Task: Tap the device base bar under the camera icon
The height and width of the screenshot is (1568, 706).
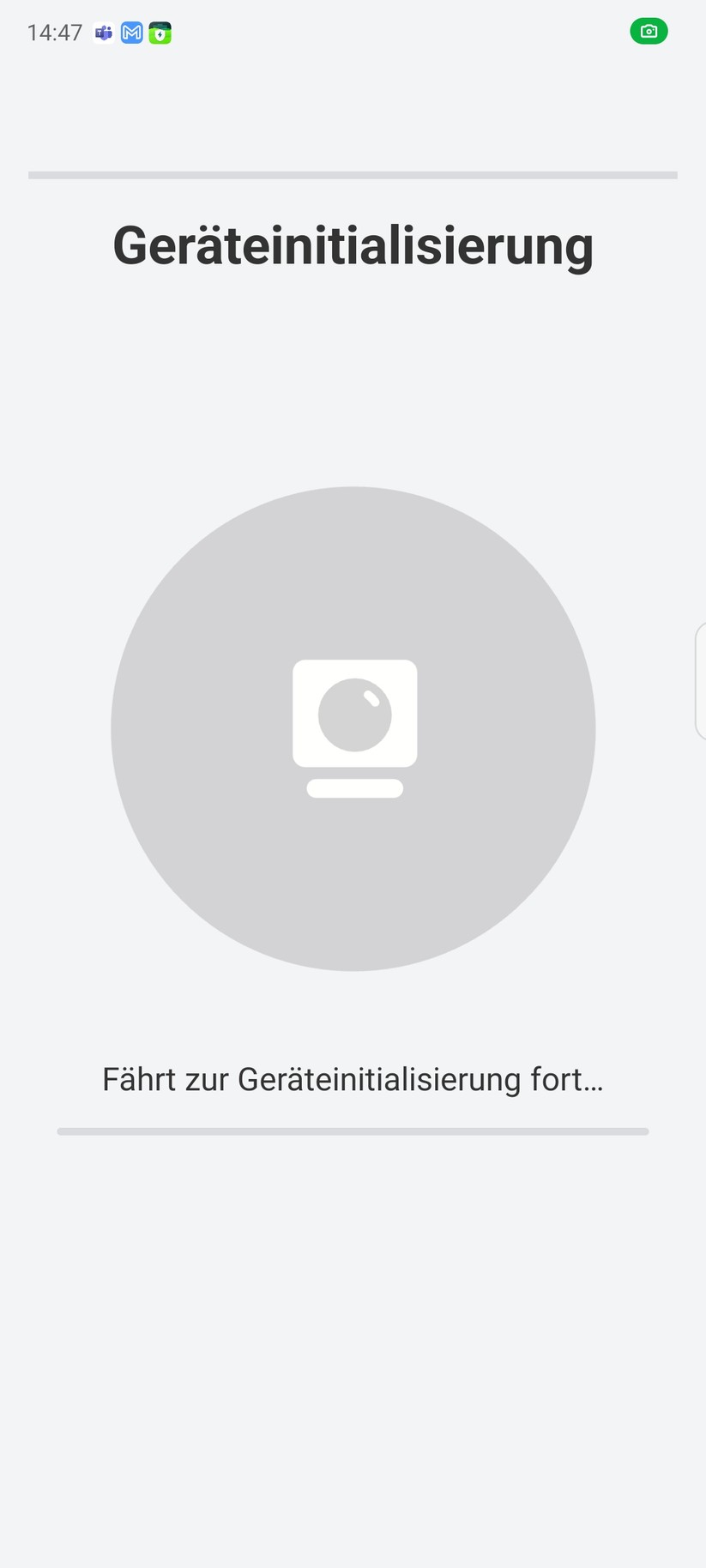Action: click(x=353, y=787)
